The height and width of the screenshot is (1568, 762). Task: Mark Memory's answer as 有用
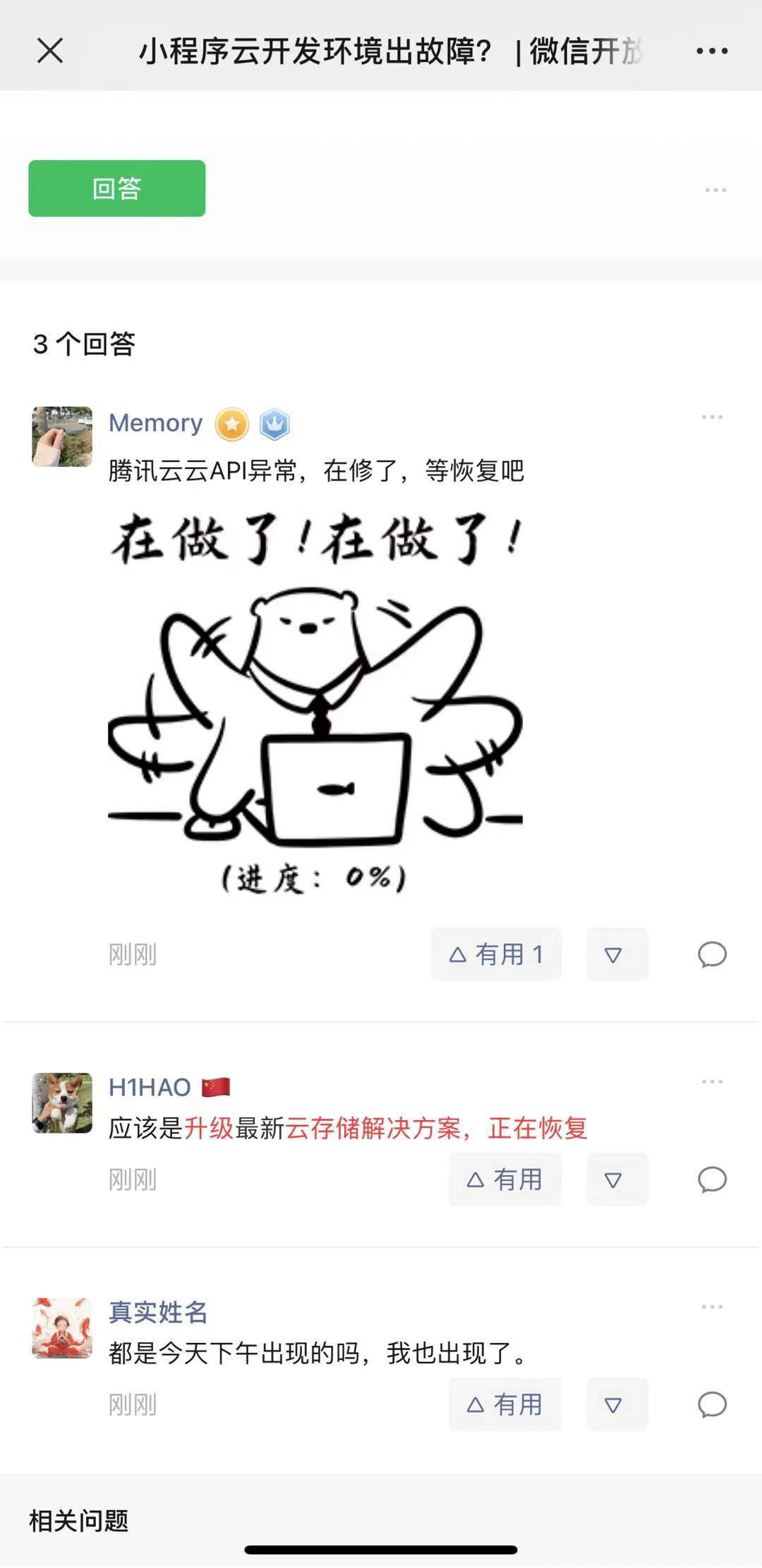coord(497,954)
